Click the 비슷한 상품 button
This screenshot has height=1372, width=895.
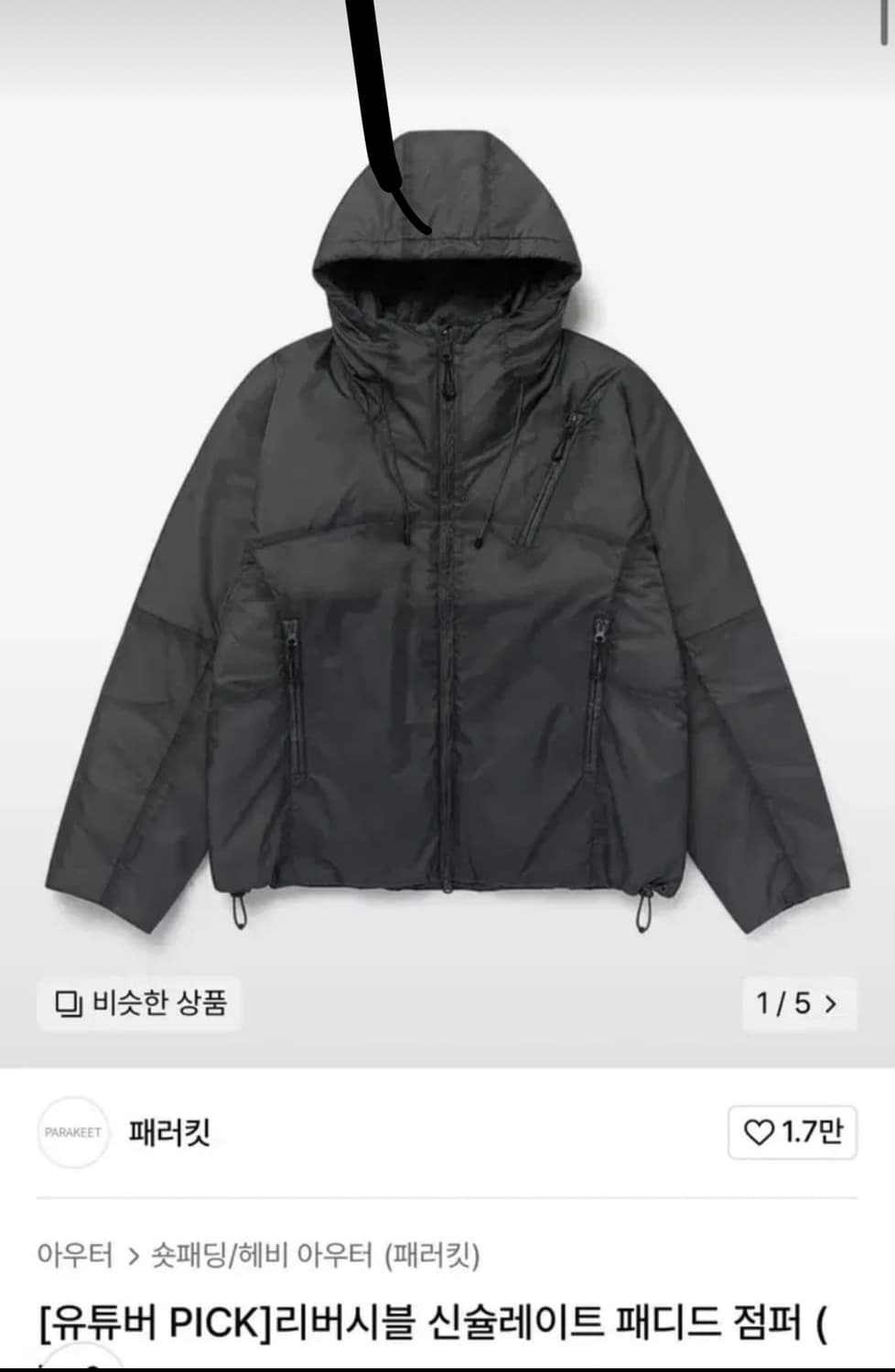coord(137,1004)
